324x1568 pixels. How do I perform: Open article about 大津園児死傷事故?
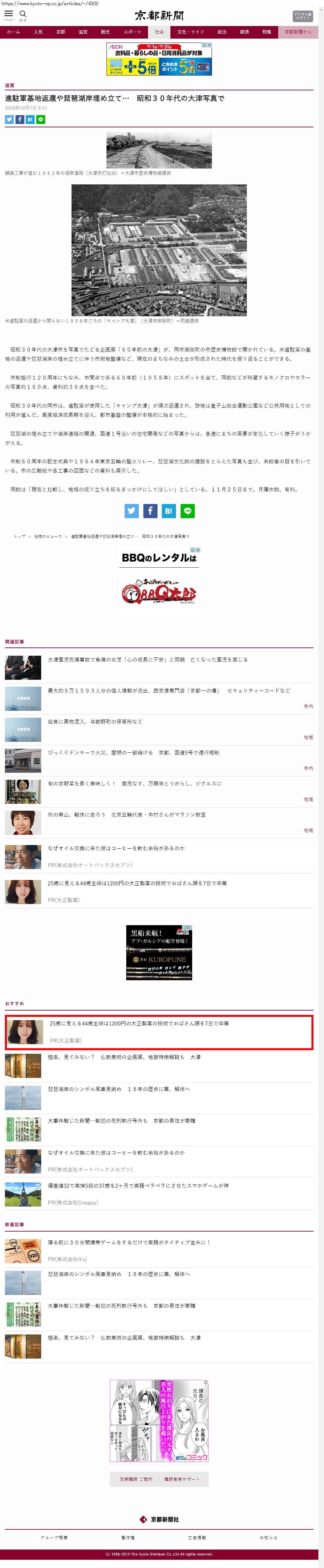coord(148,659)
